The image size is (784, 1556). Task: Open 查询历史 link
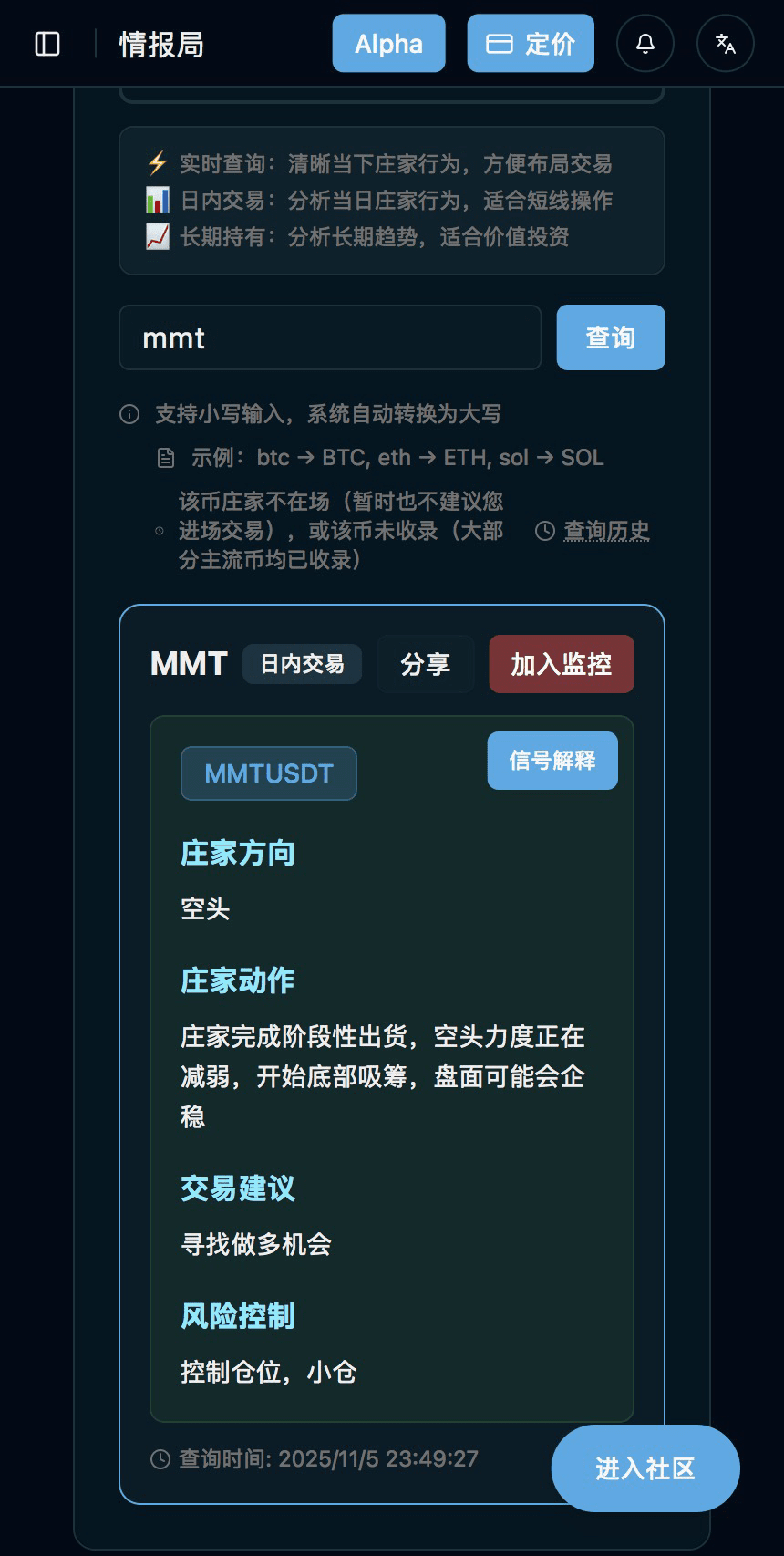(605, 531)
